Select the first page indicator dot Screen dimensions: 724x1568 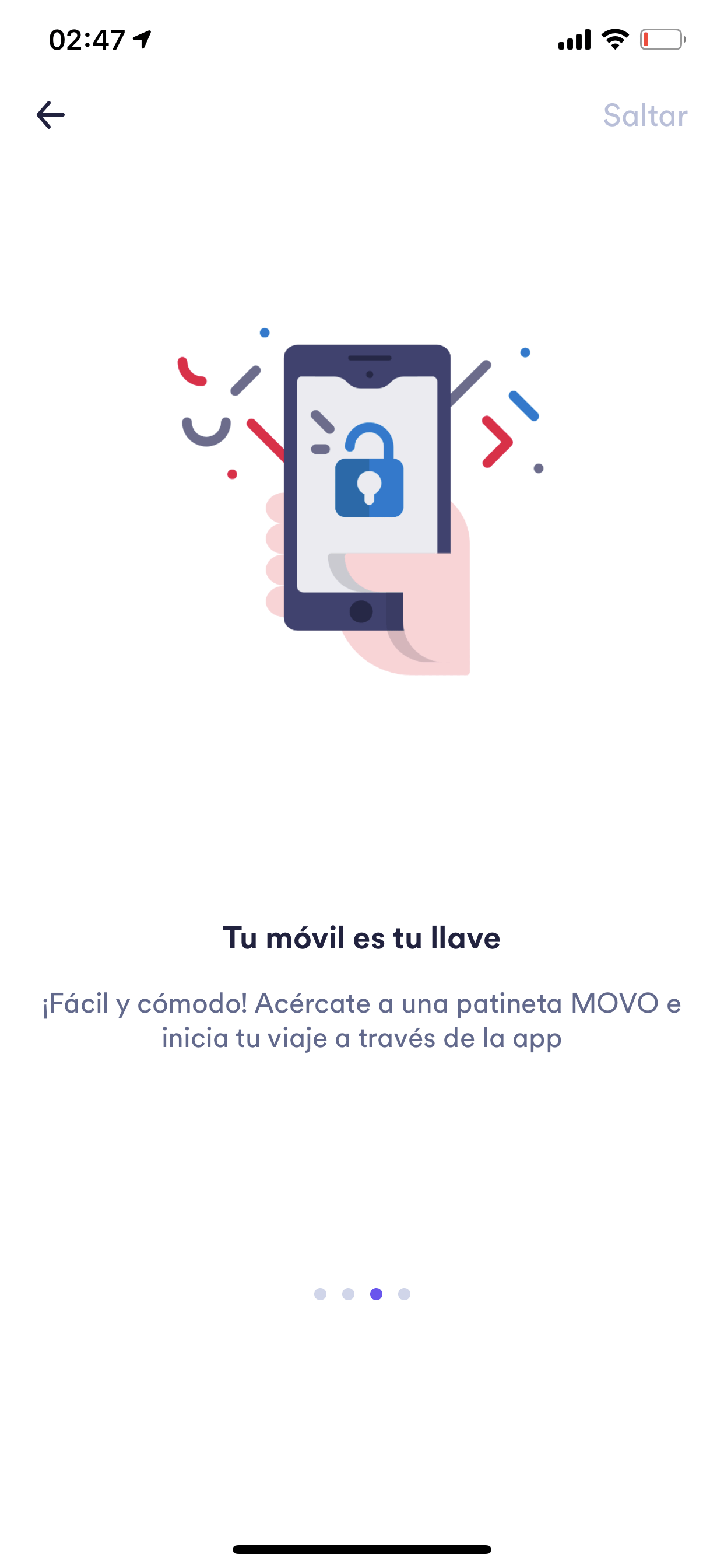[320, 1294]
